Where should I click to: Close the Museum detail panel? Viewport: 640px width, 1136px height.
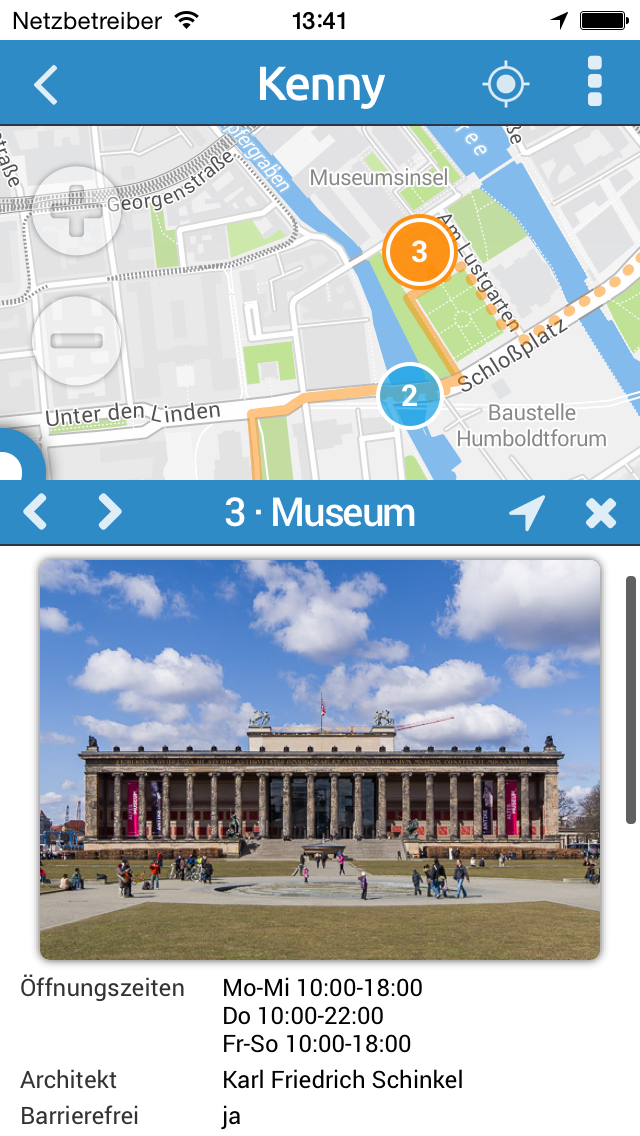point(601,512)
